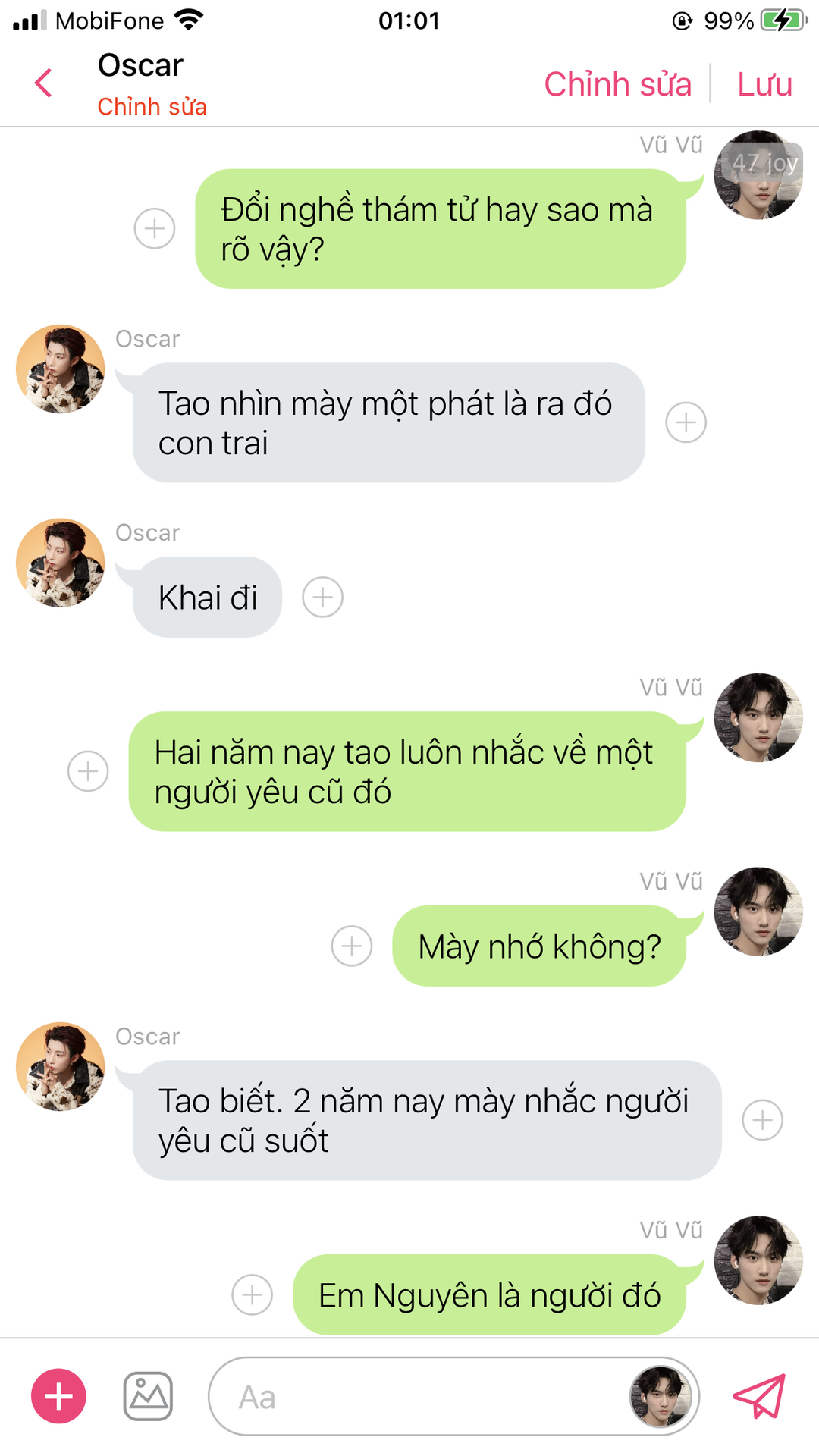Send the message with paper plane

[759, 1396]
